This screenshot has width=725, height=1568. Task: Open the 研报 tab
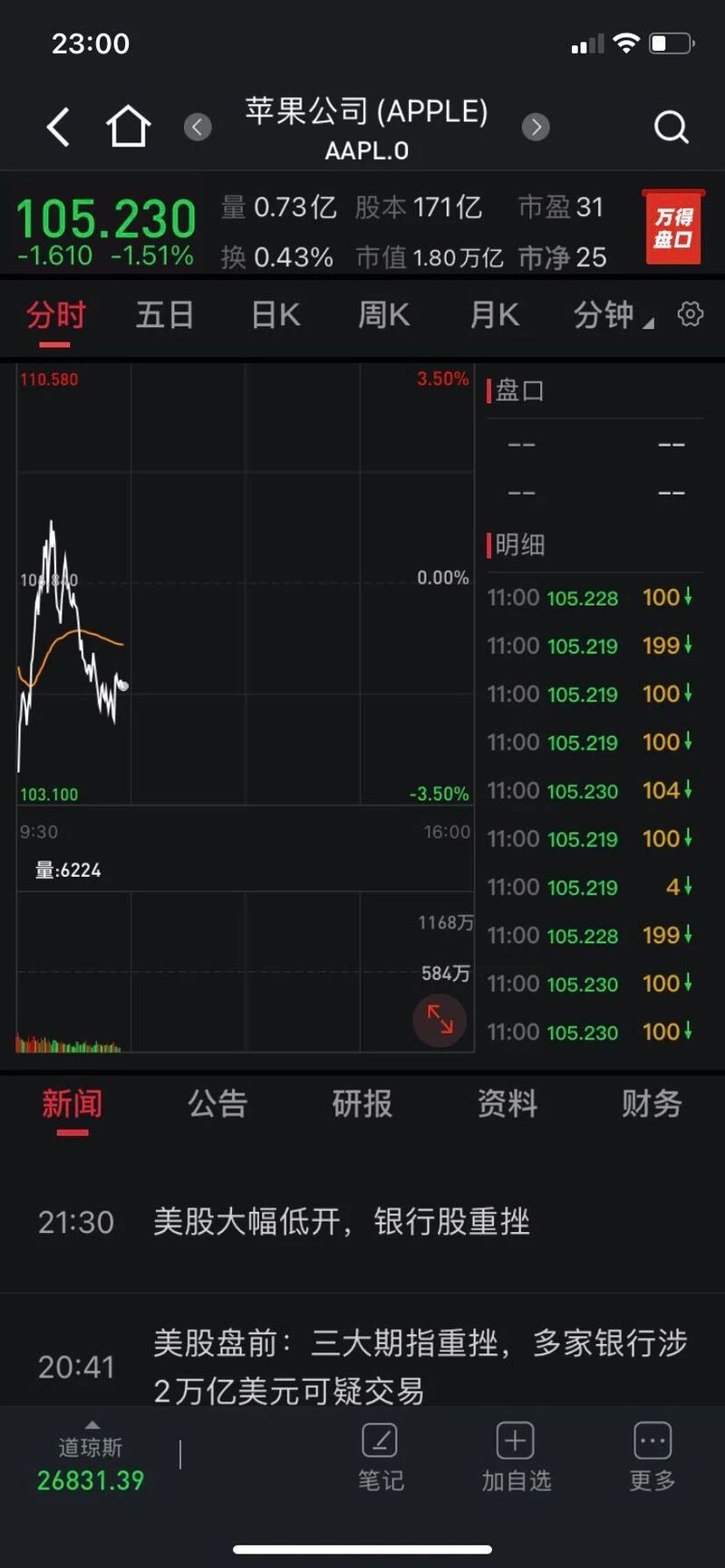point(362,1103)
